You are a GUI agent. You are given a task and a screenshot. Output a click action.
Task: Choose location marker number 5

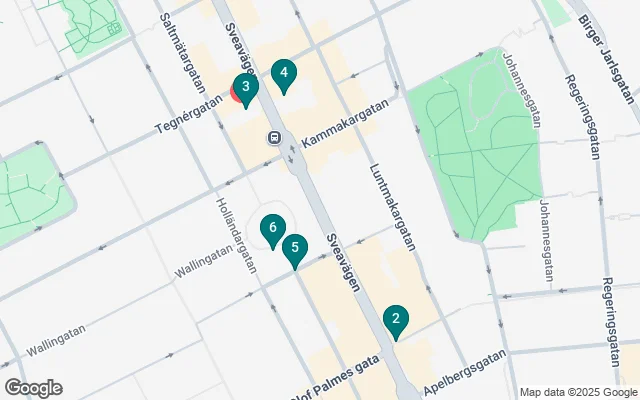pyautogui.click(x=294, y=248)
